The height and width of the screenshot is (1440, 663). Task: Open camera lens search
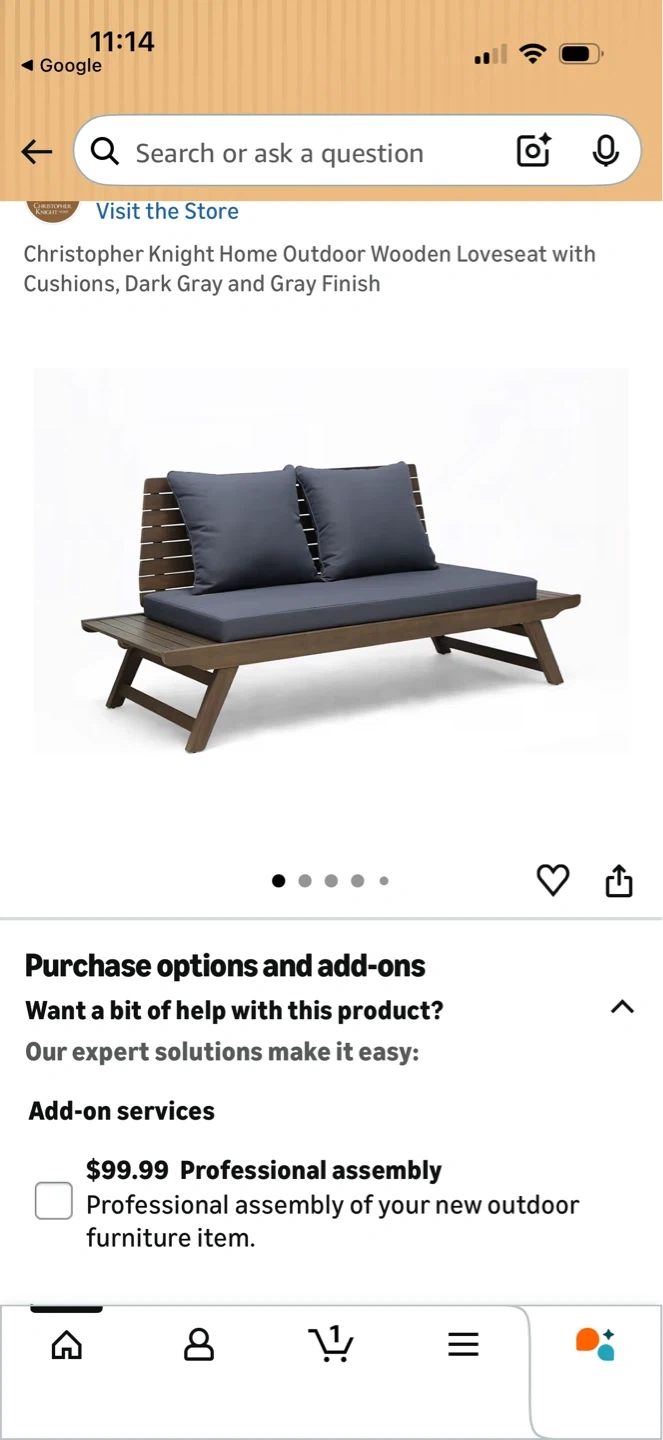533,151
